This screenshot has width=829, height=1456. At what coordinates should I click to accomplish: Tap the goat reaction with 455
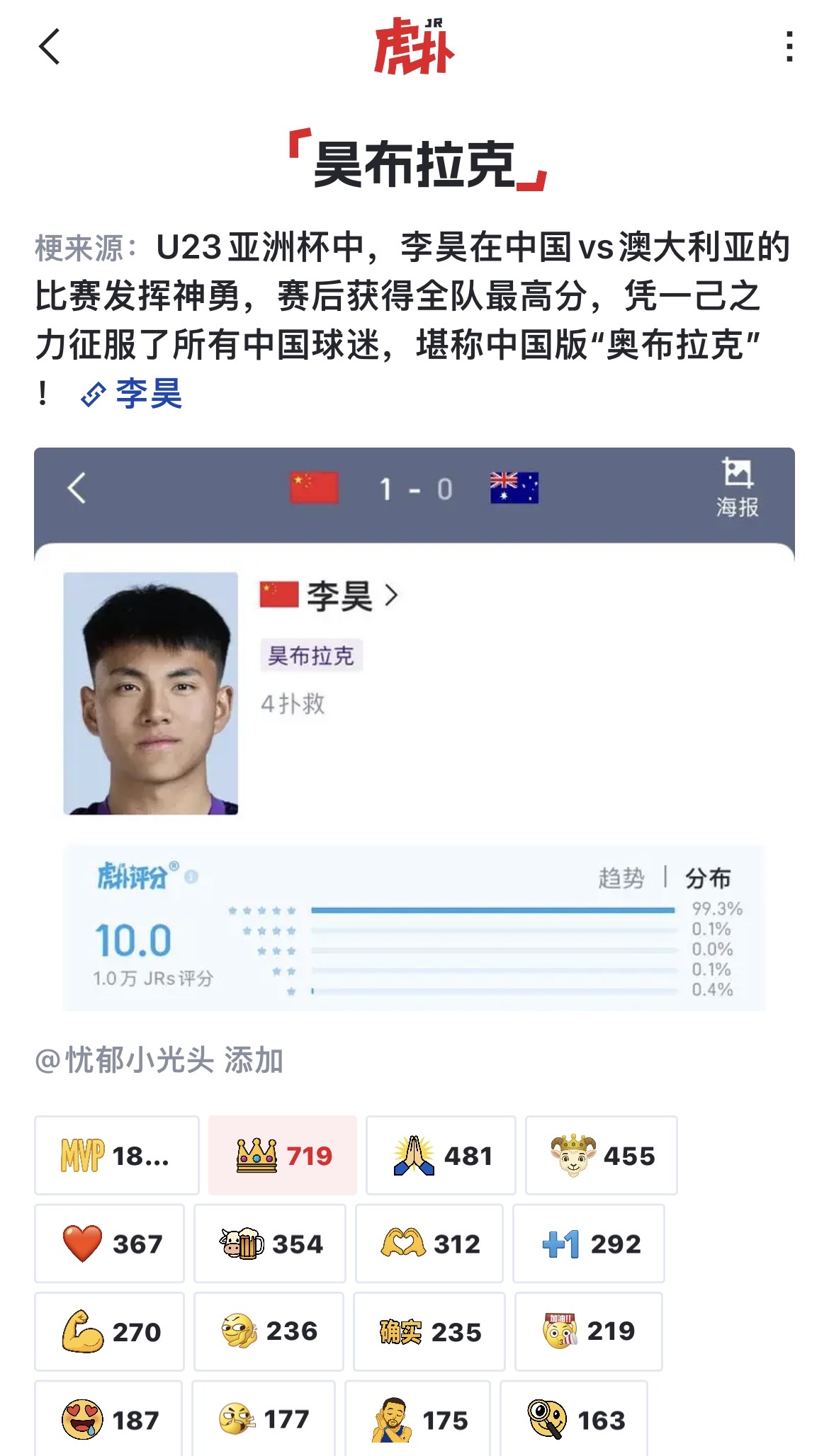click(x=601, y=1156)
